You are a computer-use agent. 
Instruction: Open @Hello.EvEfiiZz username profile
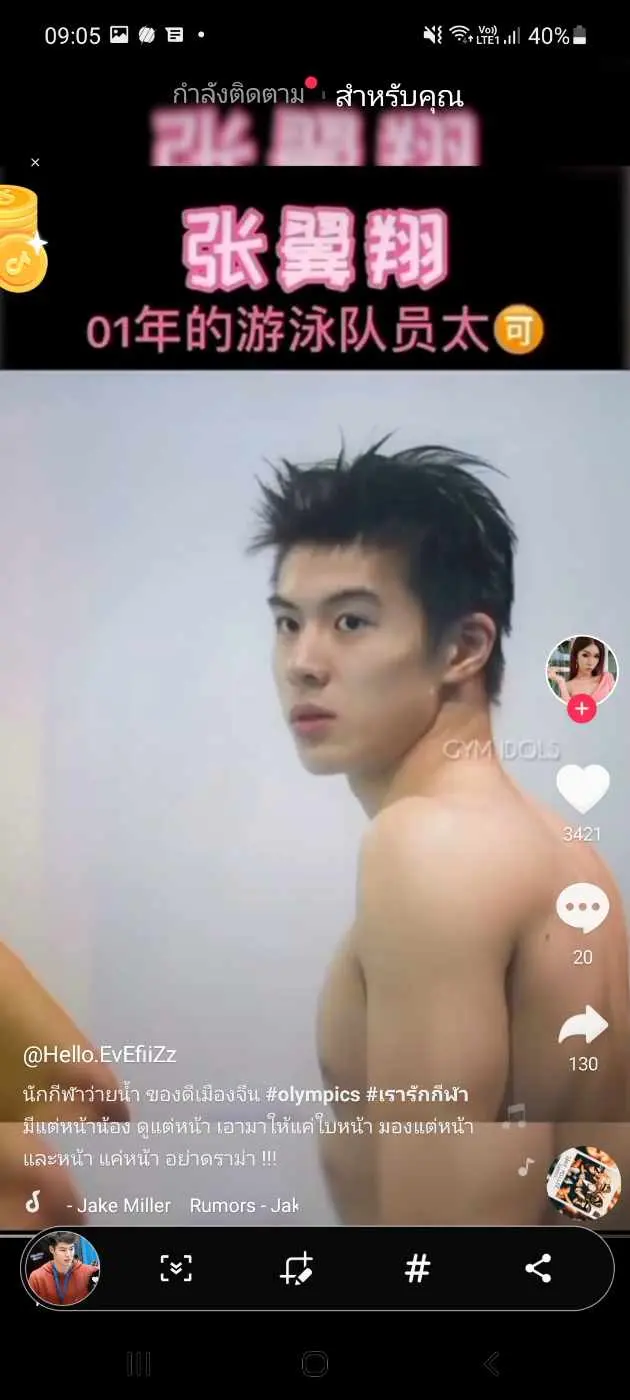click(x=100, y=1054)
